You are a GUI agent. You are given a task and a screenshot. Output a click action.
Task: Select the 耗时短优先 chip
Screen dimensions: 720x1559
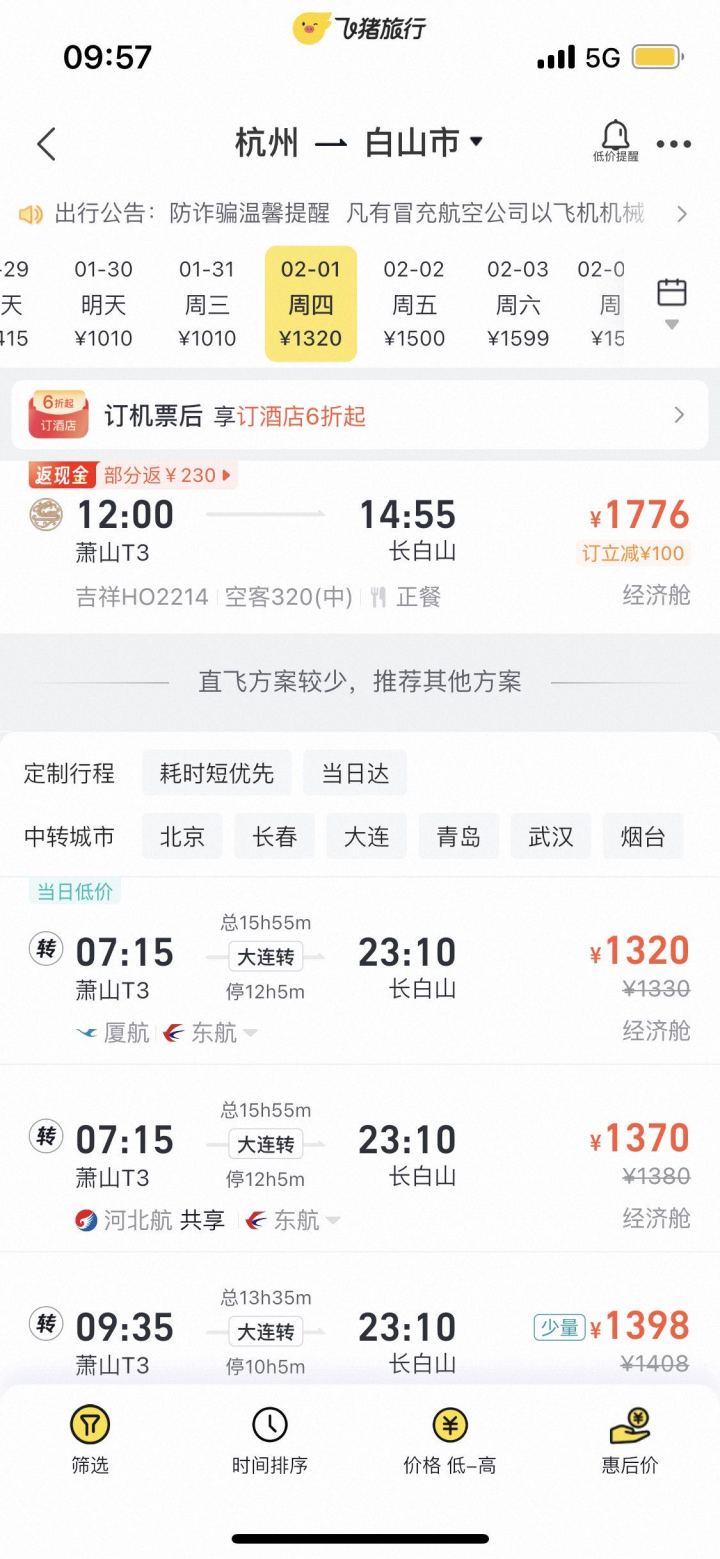coord(216,773)
